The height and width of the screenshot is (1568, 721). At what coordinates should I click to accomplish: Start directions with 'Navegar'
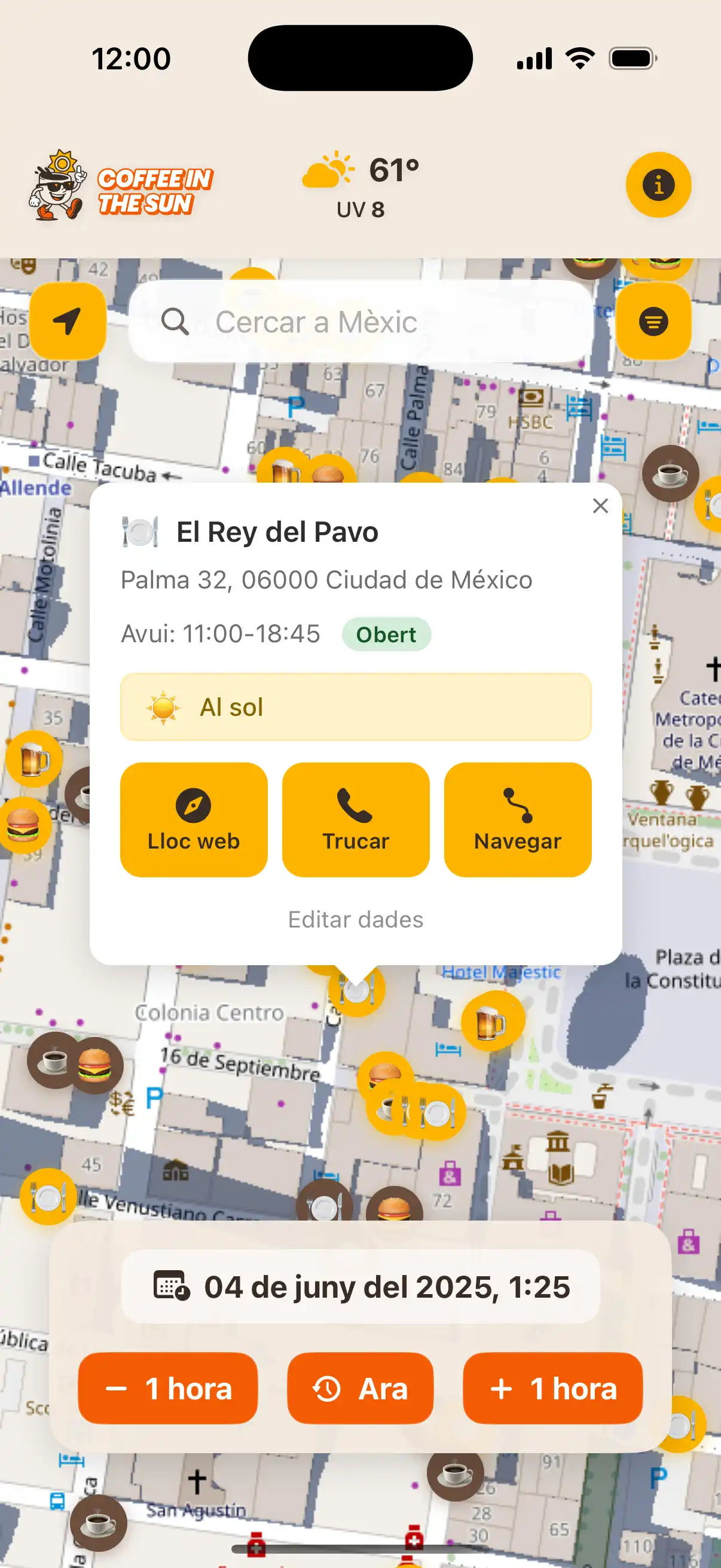pyautogui.click(x=517, y=819)
